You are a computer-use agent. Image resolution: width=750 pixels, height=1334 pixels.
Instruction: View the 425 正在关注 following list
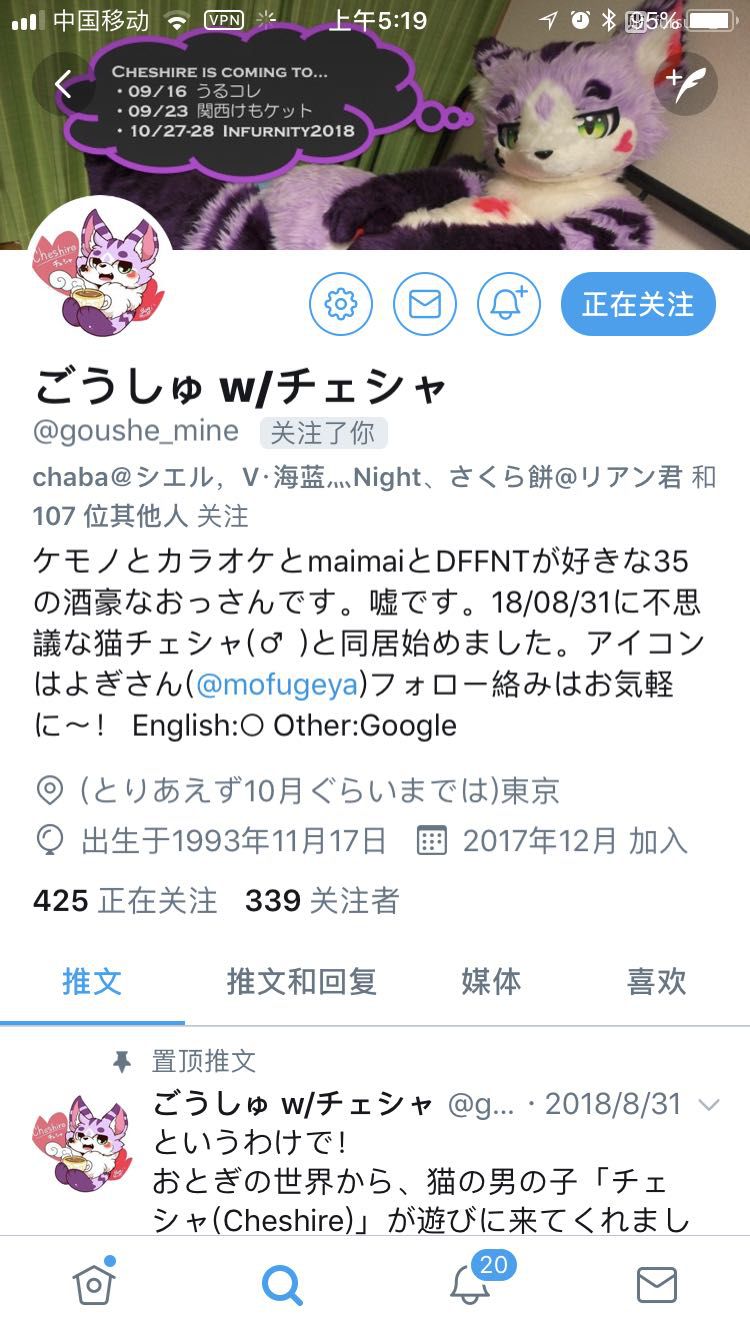pos(125,901)
